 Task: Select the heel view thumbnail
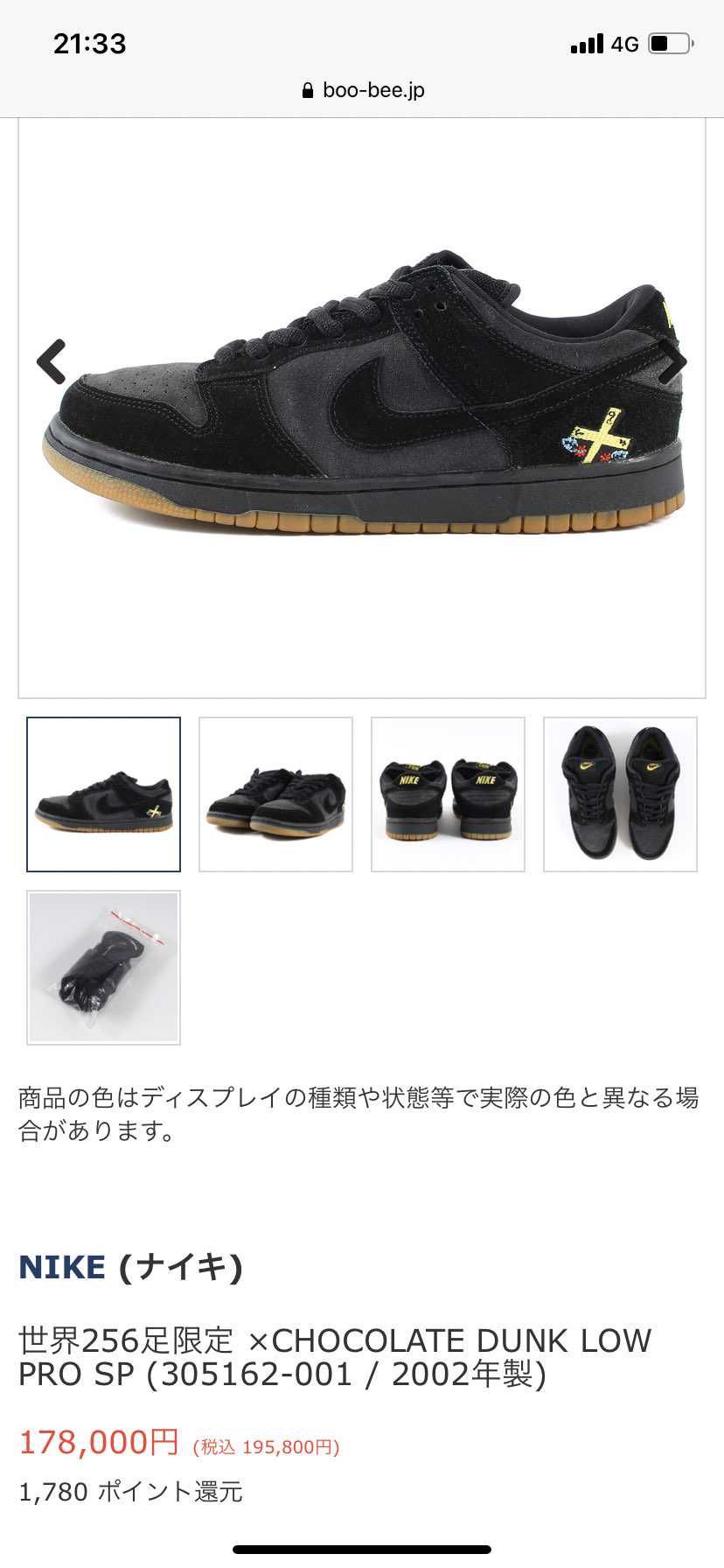click(448, 794)
